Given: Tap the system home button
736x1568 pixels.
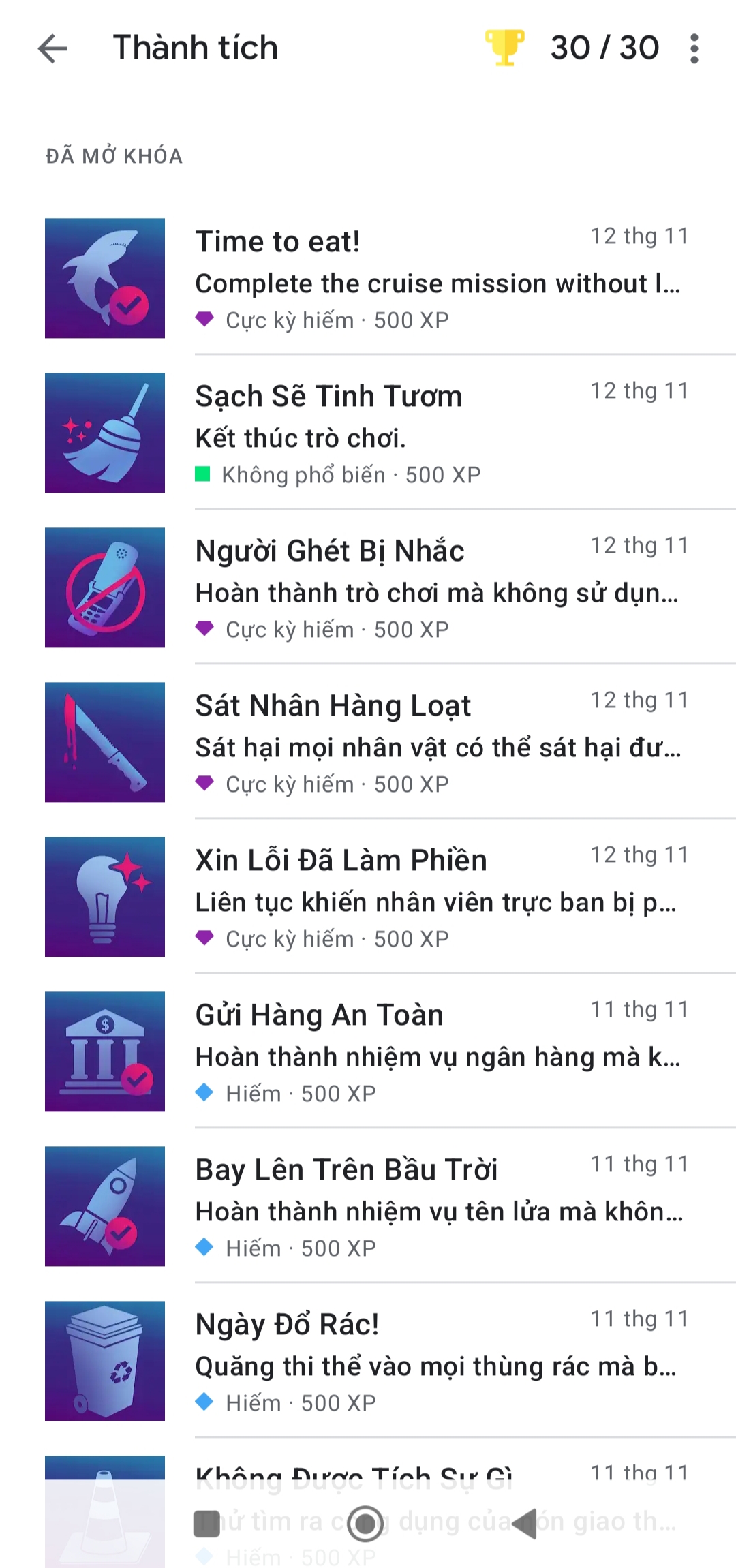Looking at the screenshot, I should (x=365, y=1524).
